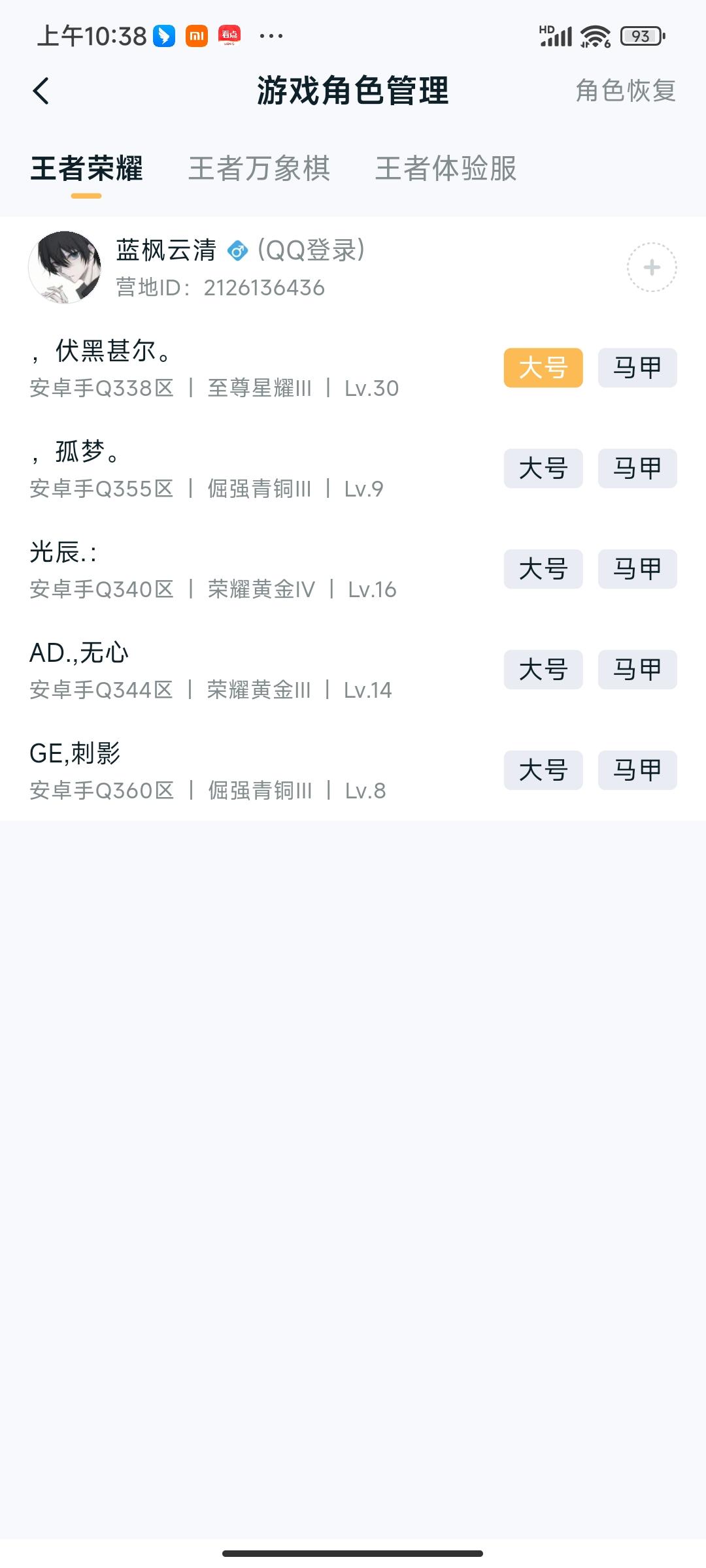Switch to the 王者万象棋 tab

pyautogui.click(x=259, y=170)
